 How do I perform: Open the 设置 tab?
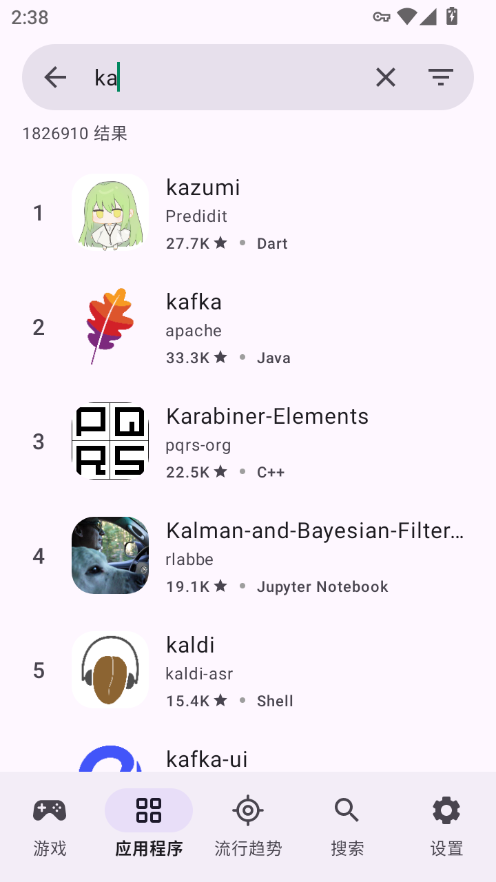447,826
